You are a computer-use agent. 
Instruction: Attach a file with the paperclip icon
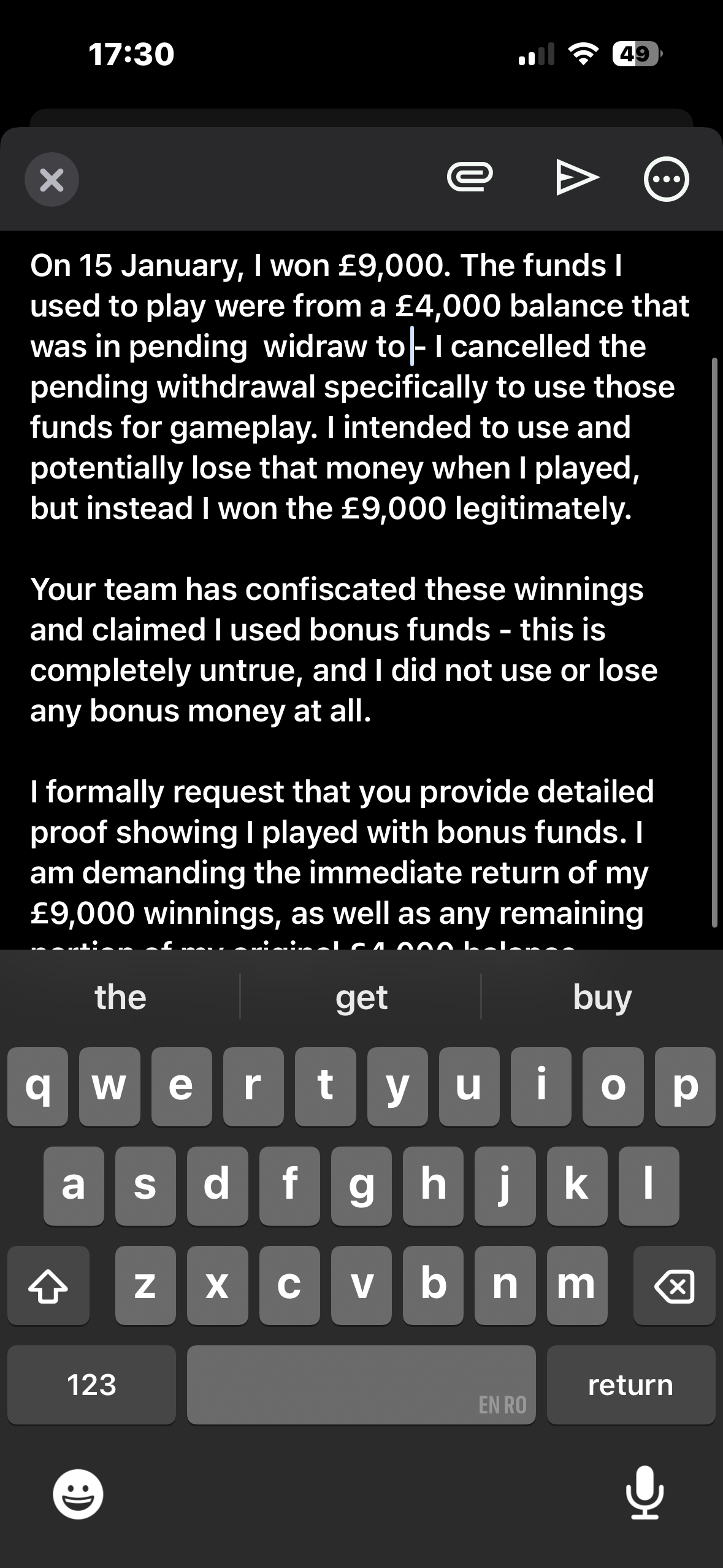[470, 178]
